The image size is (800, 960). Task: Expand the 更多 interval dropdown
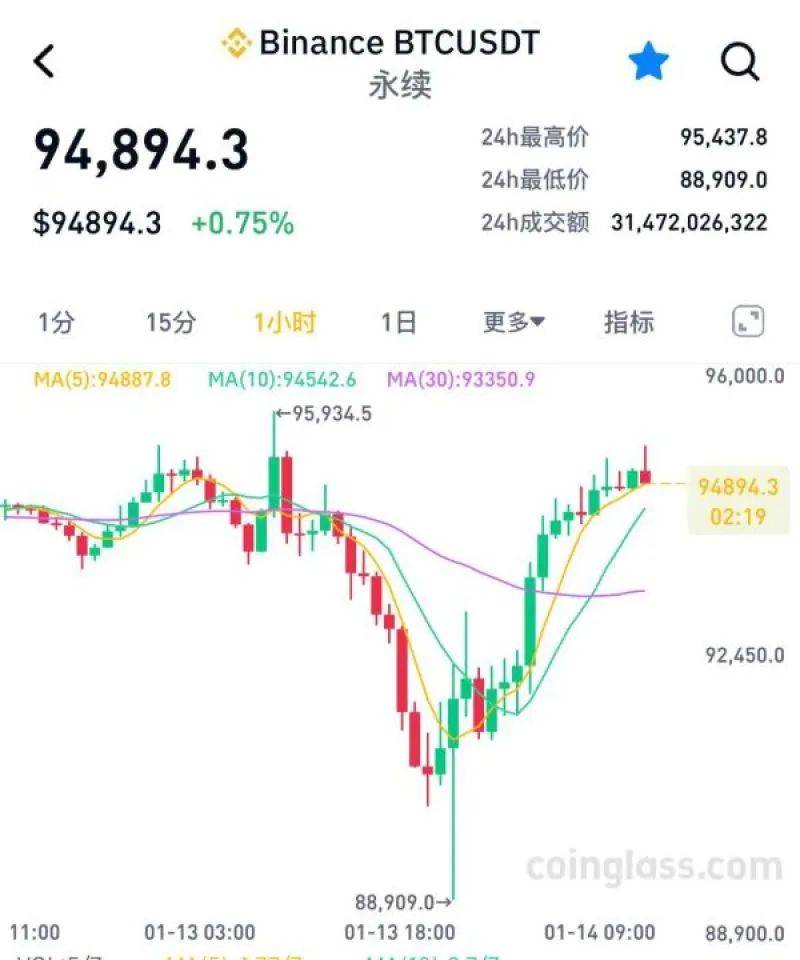(x=514, y=322)
